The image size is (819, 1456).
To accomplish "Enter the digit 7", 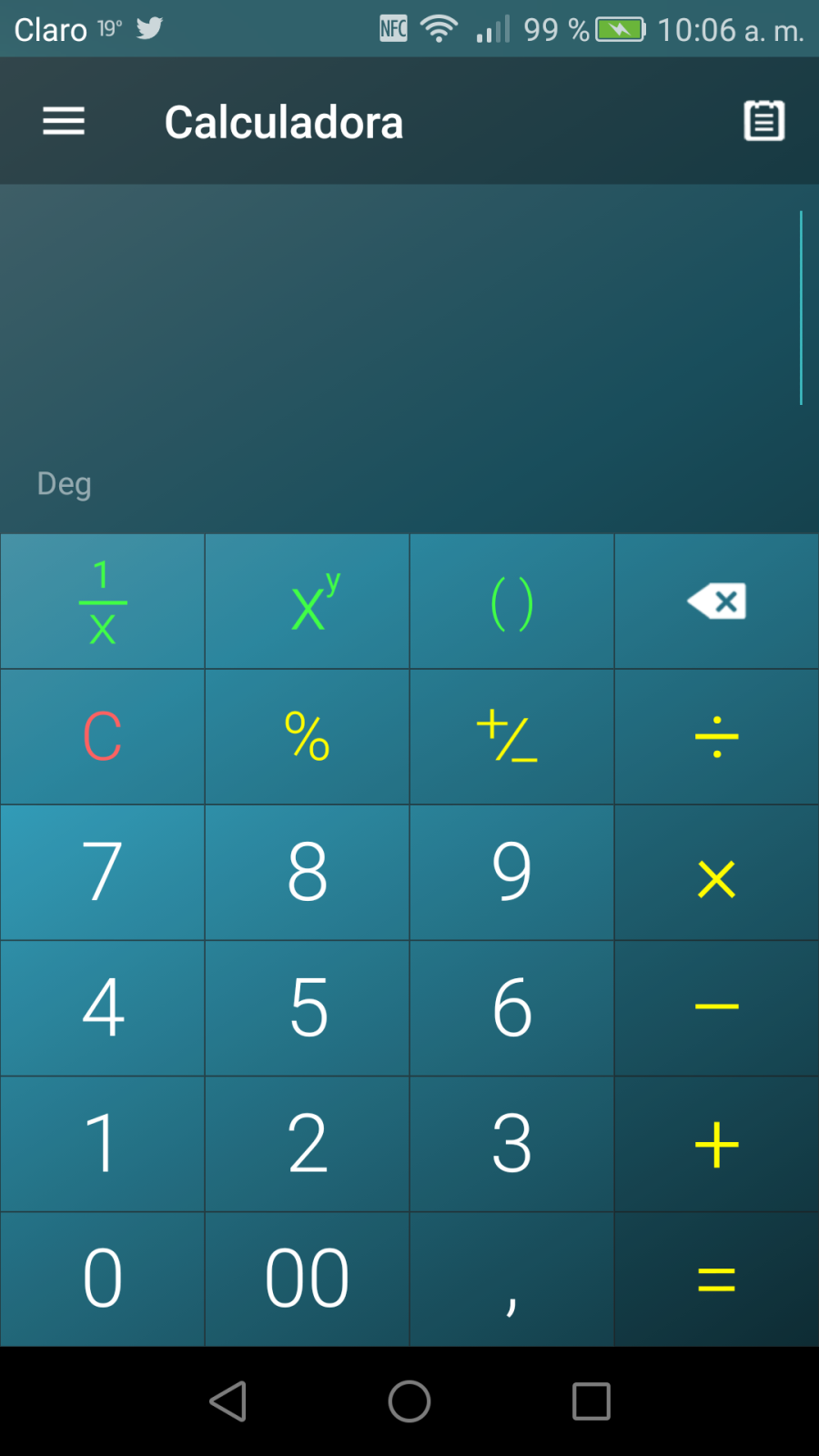I will 103,872.
